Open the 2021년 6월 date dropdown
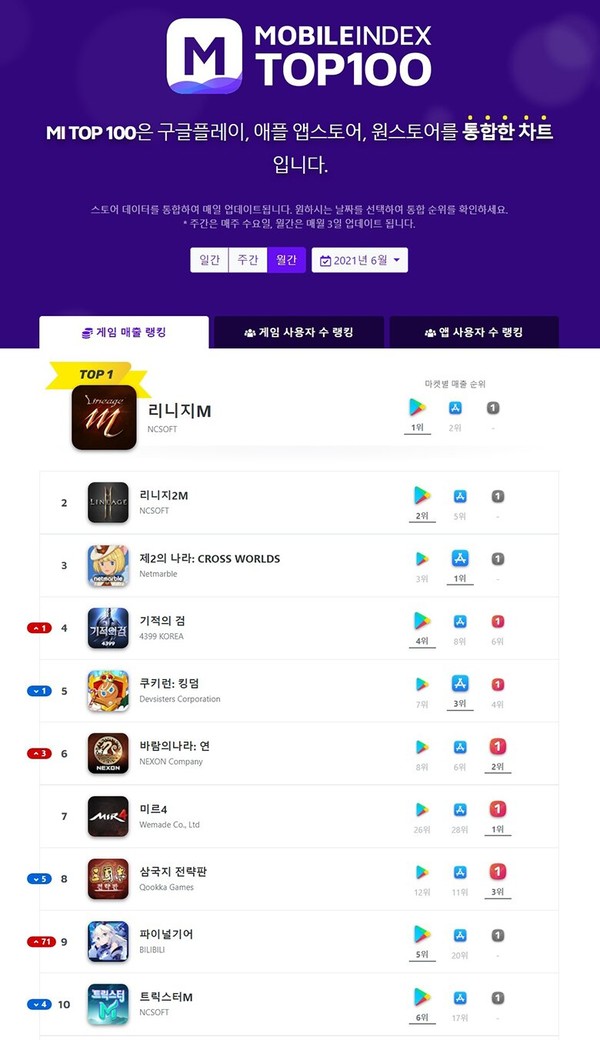Viewport: 600px width, 1040px height. coord(360,261)
